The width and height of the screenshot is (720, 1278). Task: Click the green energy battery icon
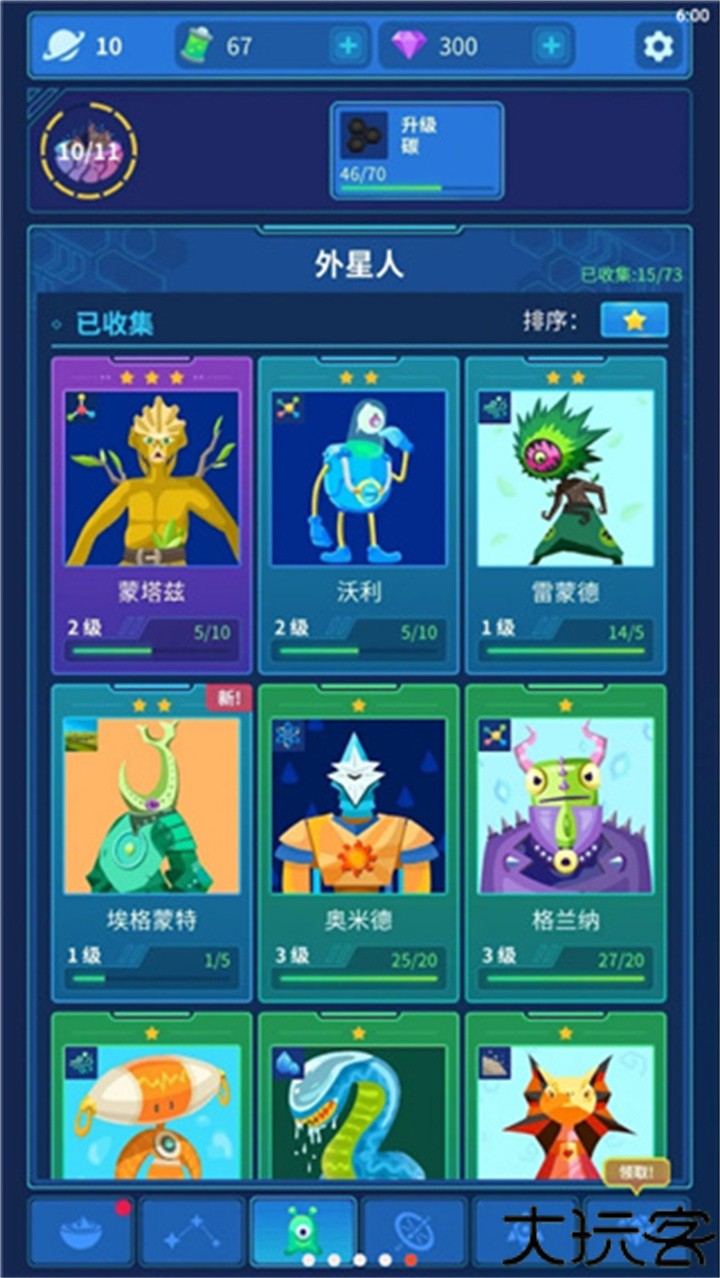(196, 45)
